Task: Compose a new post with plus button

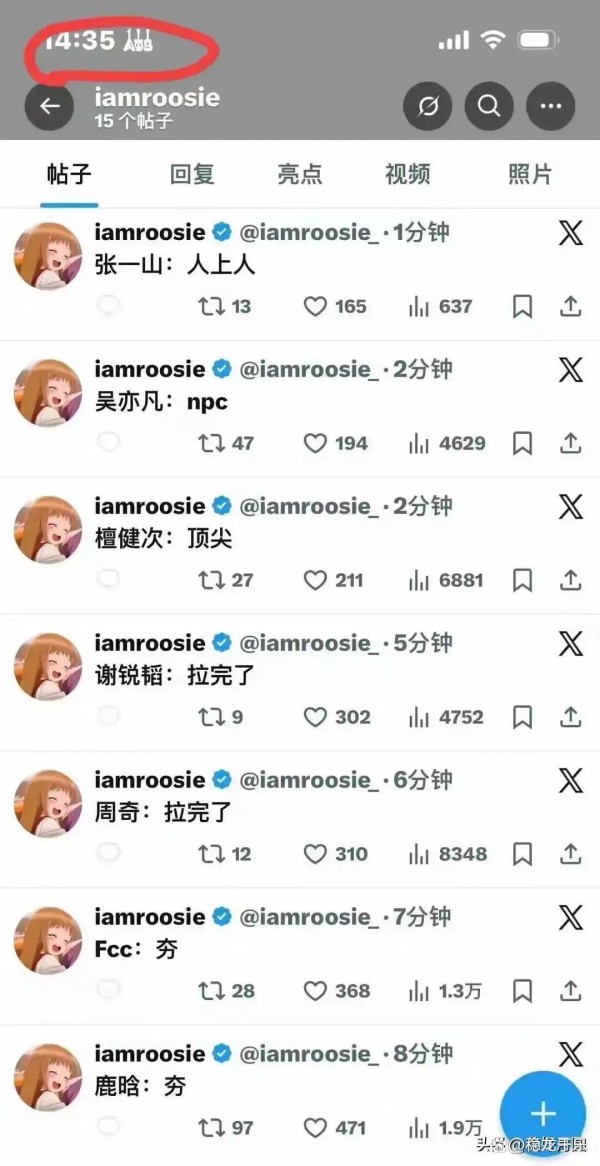Action: [542, 1114]
